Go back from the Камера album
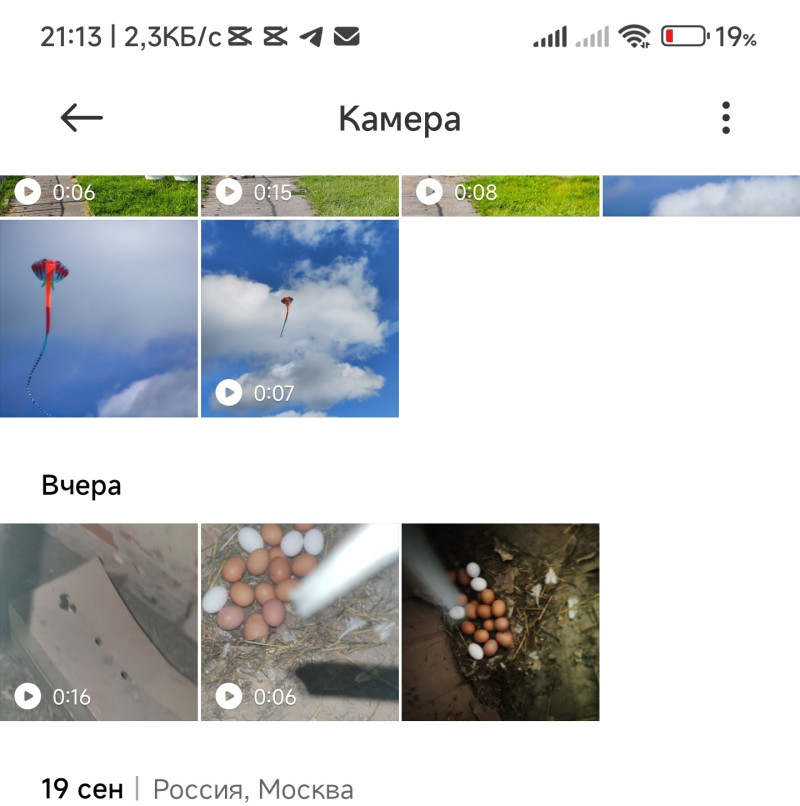 [x=81, y=118]
